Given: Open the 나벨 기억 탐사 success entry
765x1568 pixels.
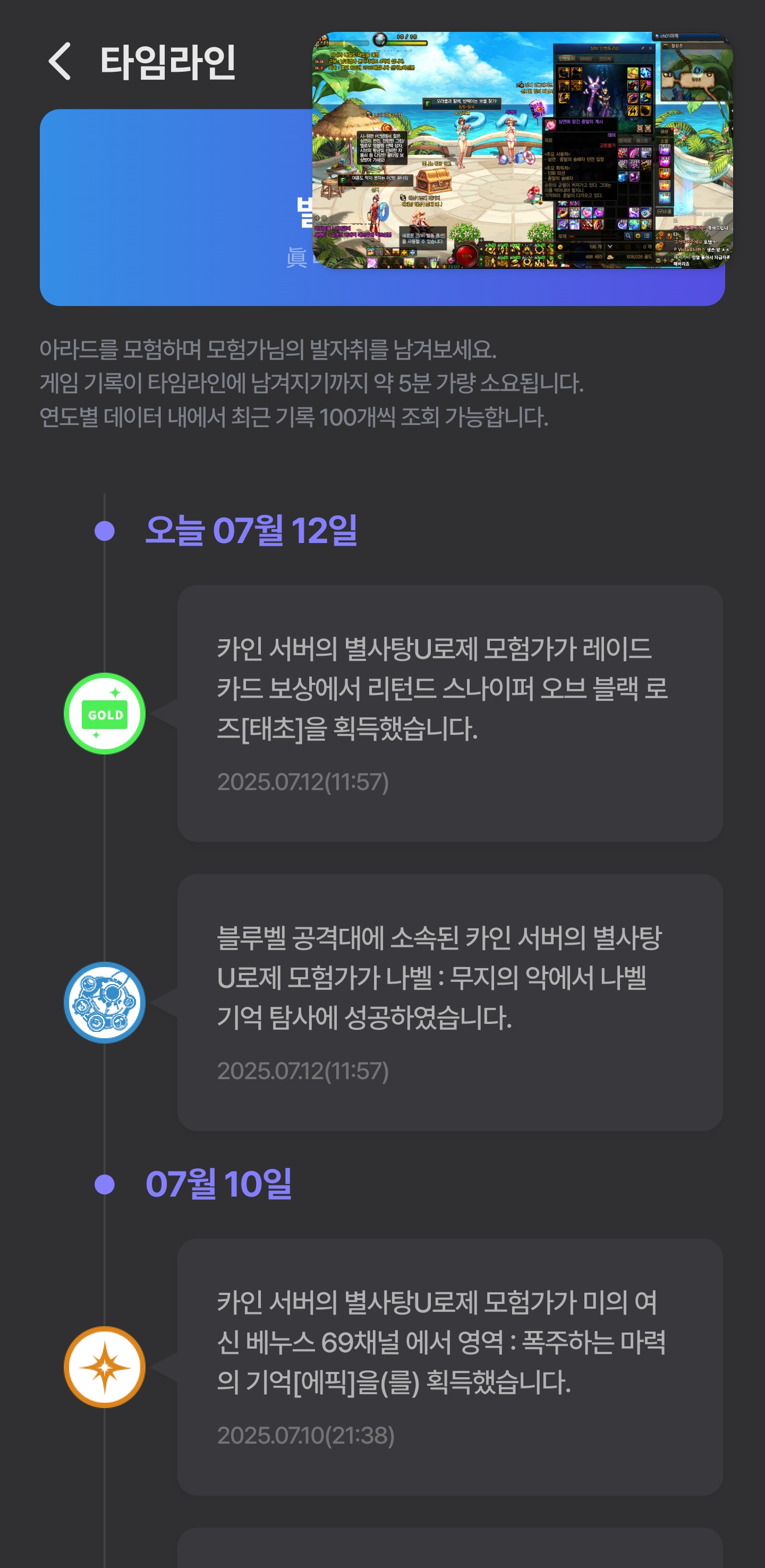Looking at the screenshot, I should (449, 1002).
